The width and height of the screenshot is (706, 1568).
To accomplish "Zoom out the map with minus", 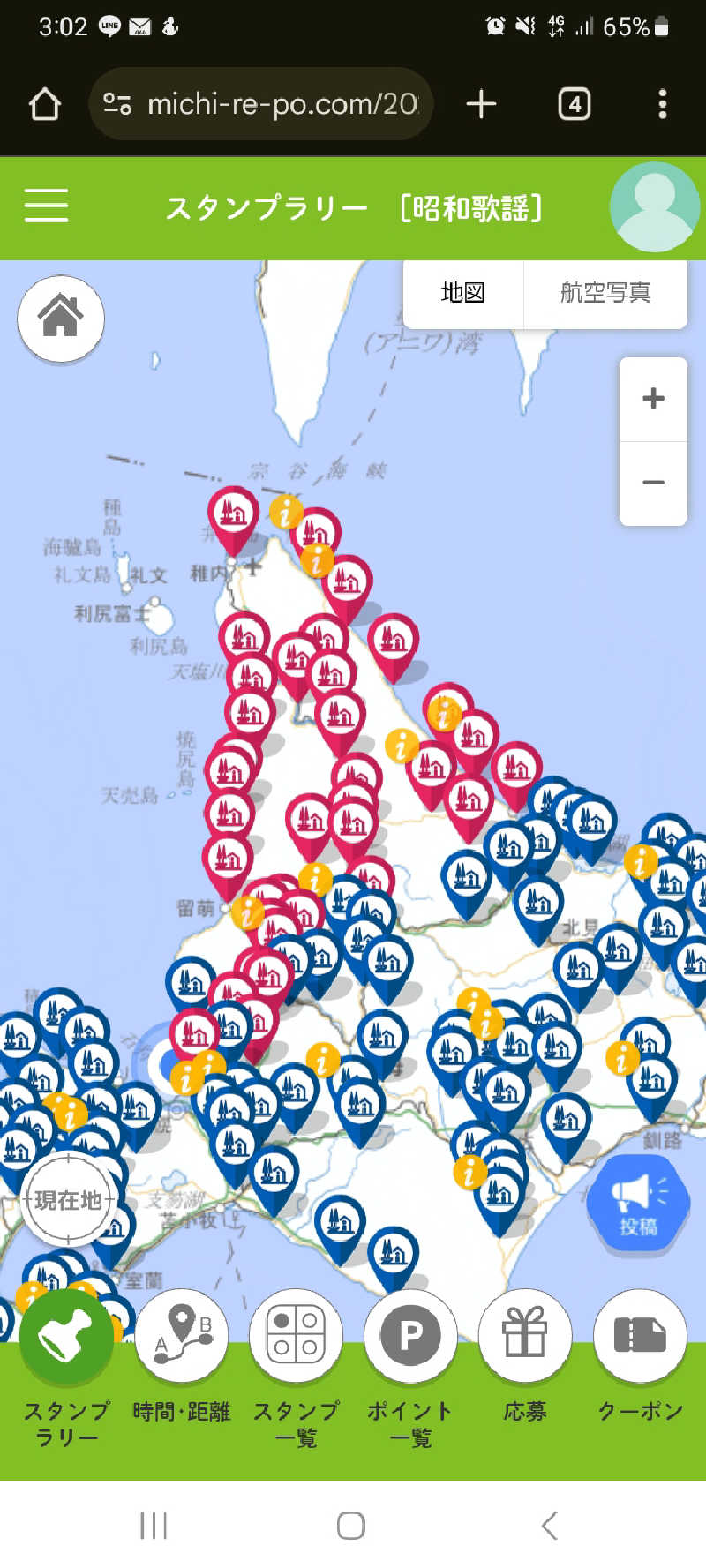I will pyautogui.click(x=653, y=483).
